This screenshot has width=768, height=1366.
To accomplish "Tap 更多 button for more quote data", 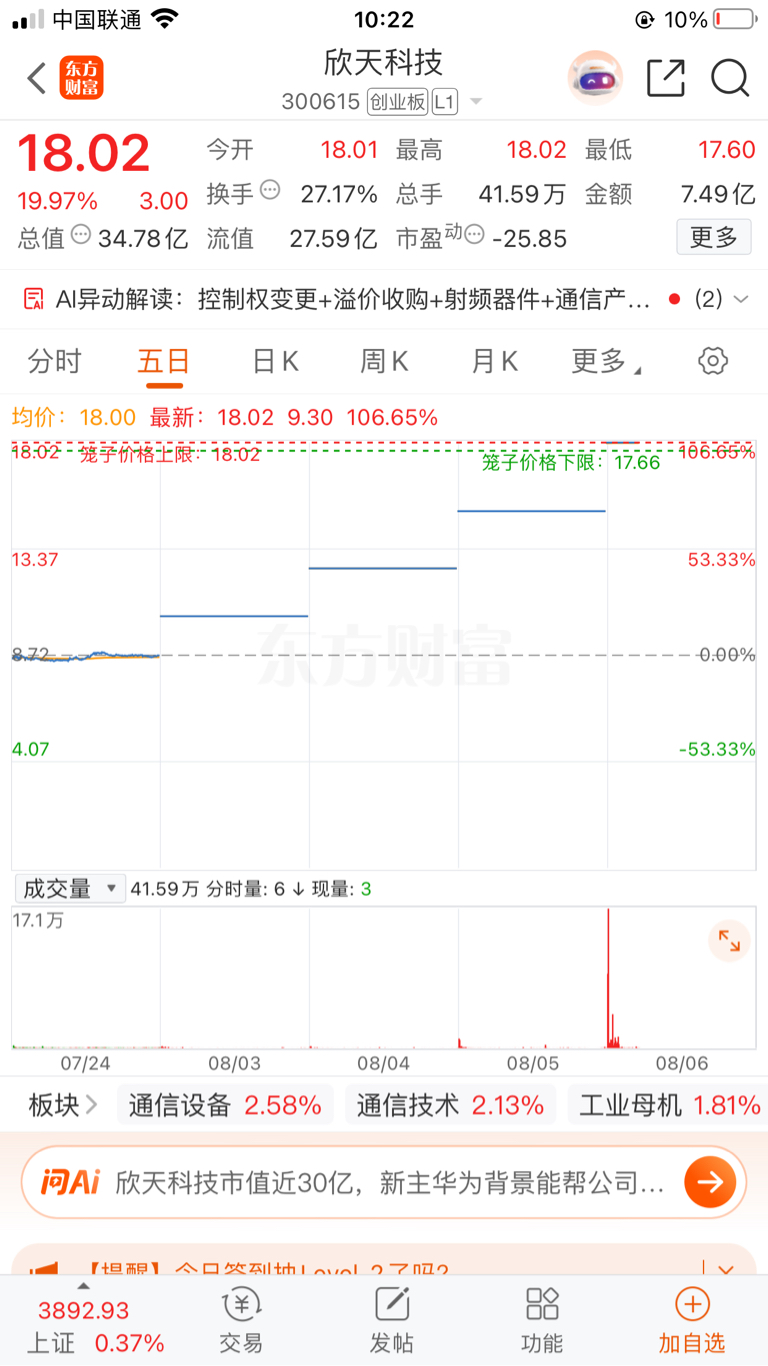I will (714, 238).
